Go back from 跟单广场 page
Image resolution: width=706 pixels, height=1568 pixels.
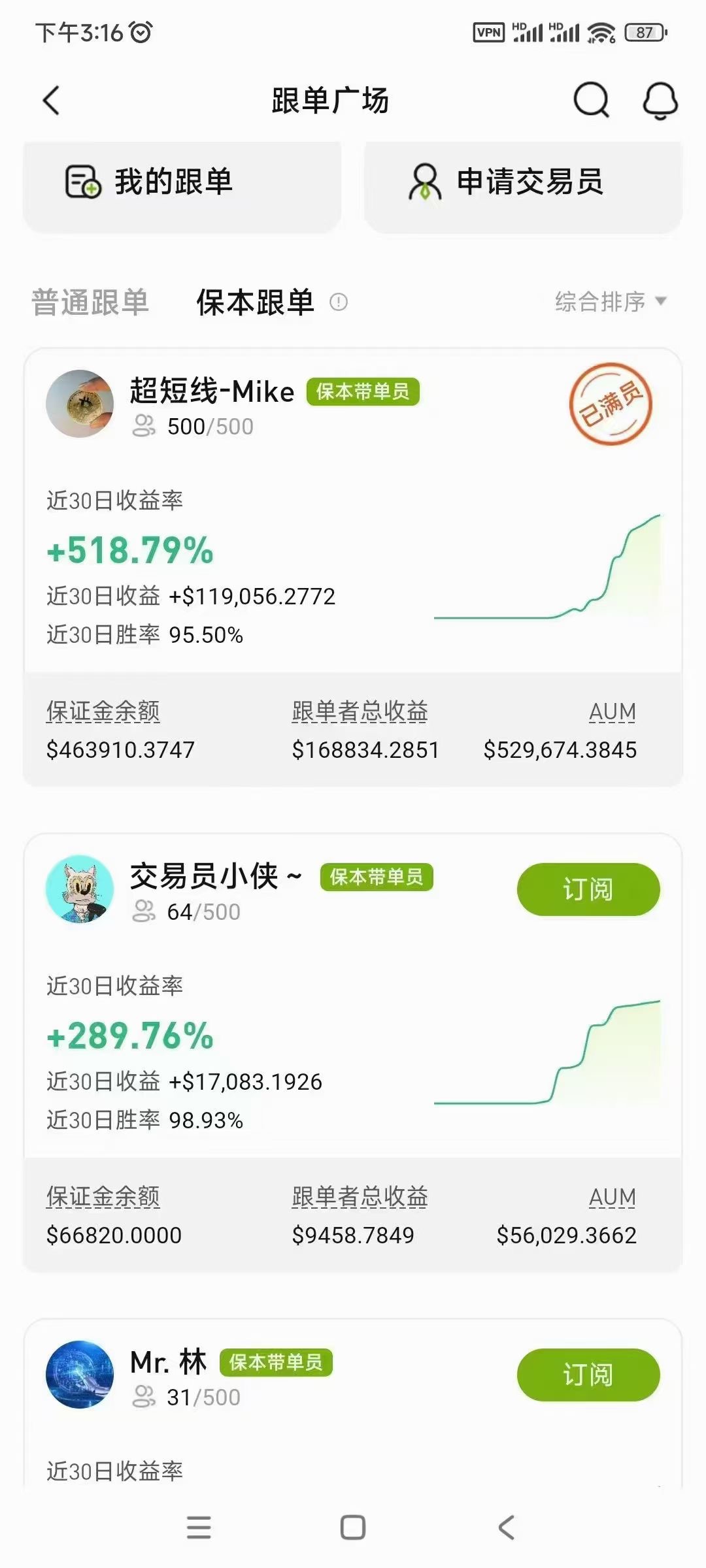(x=51, y=101)
